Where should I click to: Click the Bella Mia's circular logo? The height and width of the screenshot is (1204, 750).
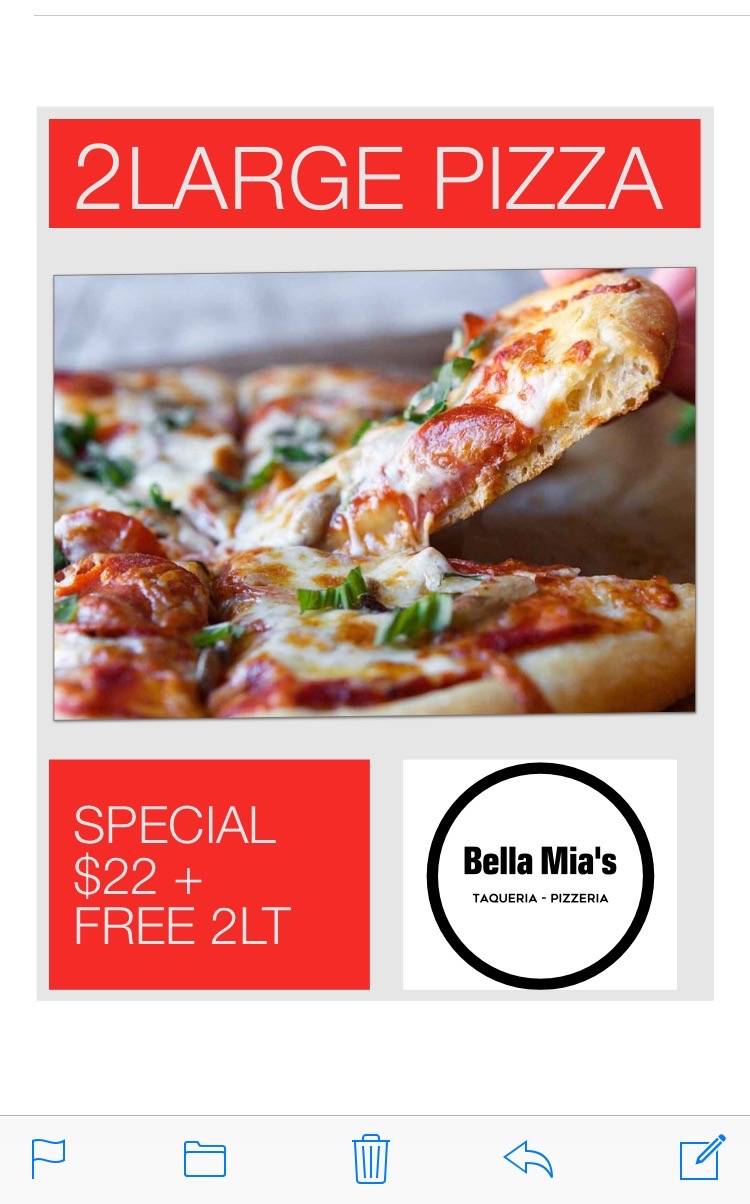pos(540,874)
